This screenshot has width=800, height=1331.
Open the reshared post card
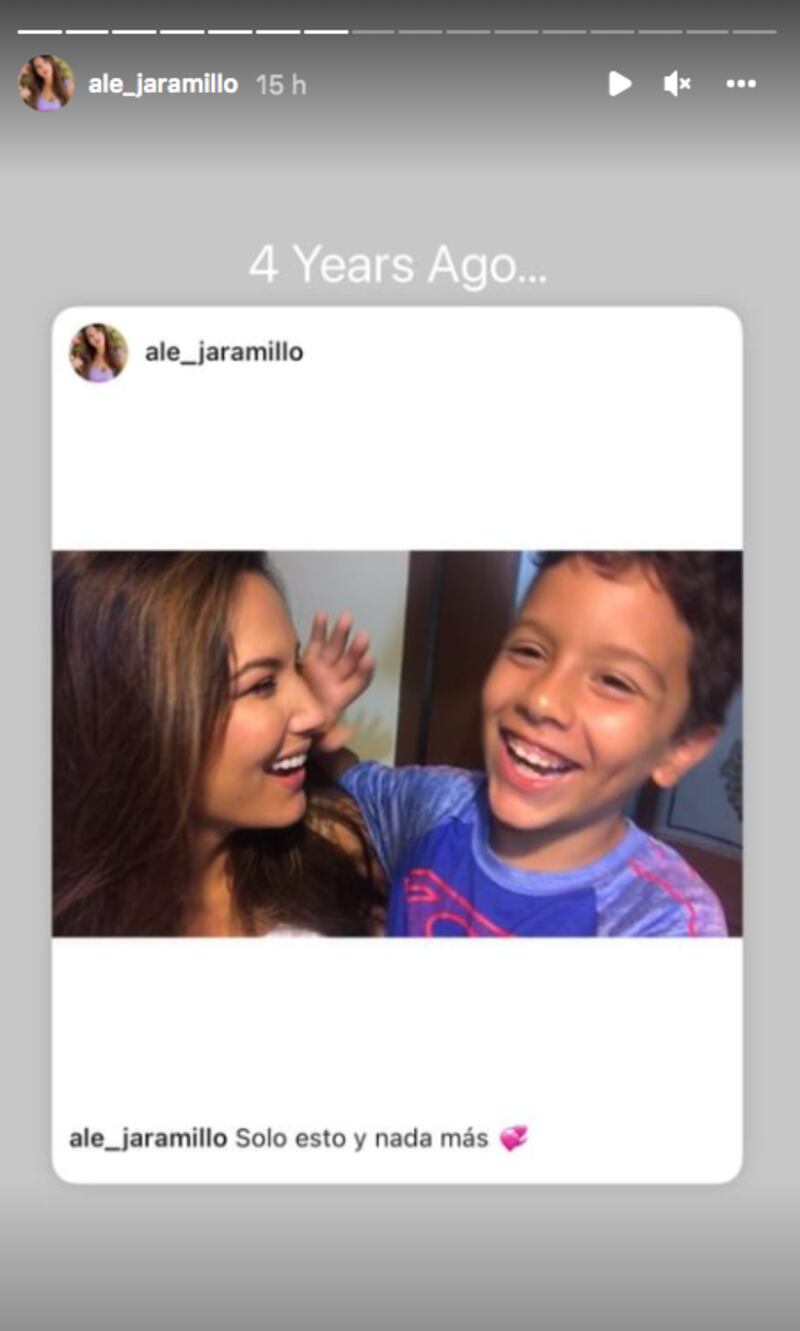[x=397, y=743]
